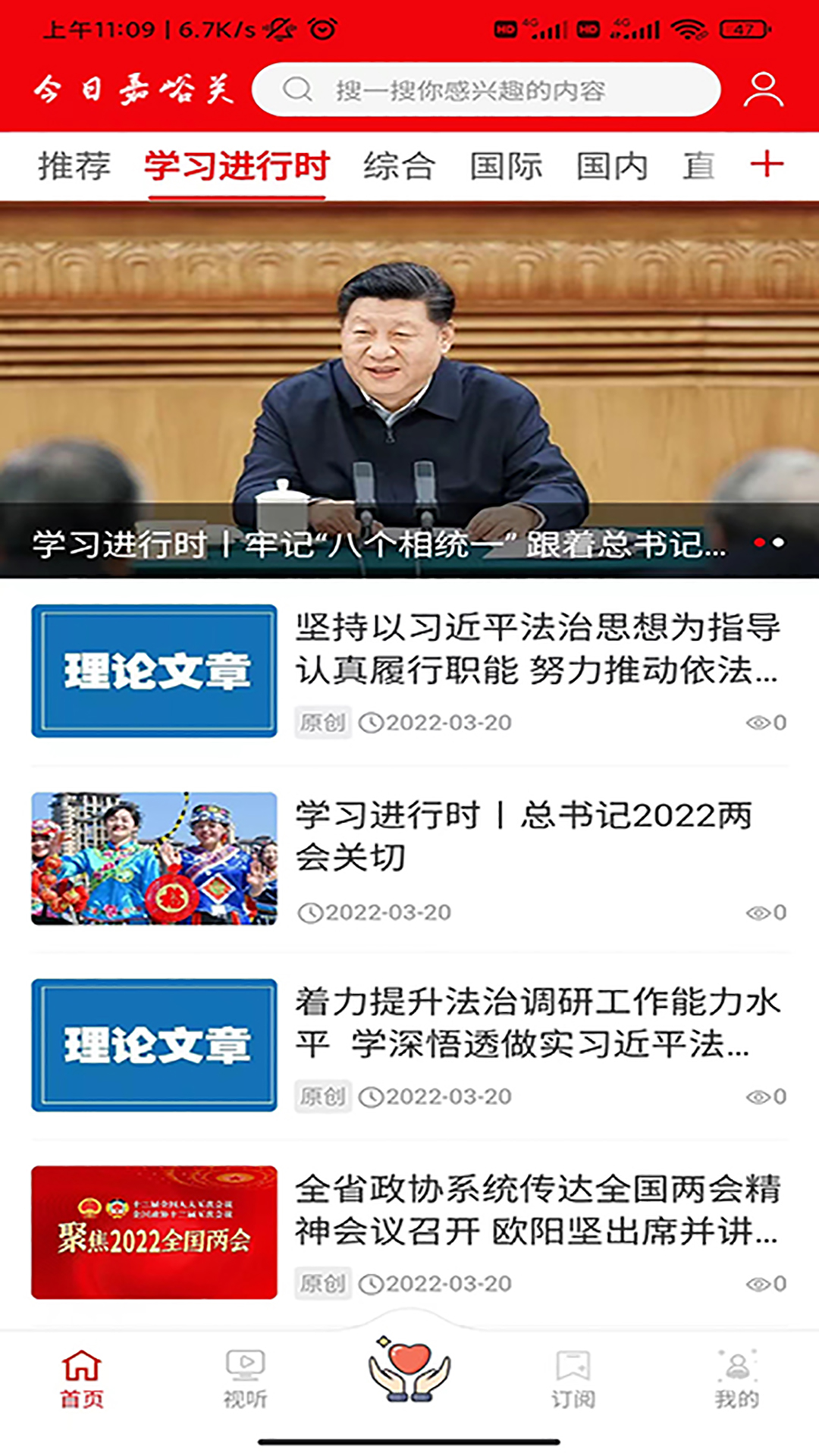Switch to the 综合 tab
819x1456 pixels.
[x=399, y=166]
